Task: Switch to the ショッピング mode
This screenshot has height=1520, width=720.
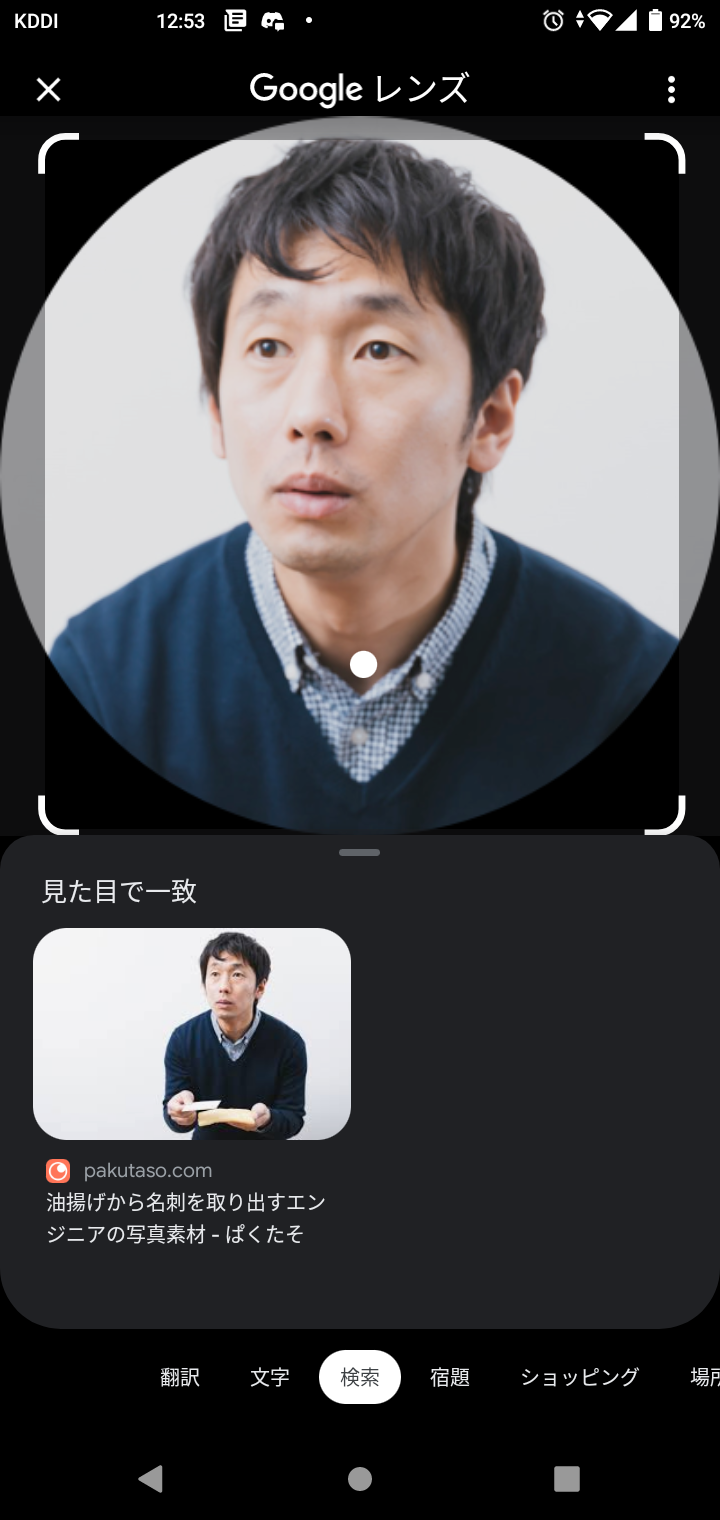Action: 579,1377
